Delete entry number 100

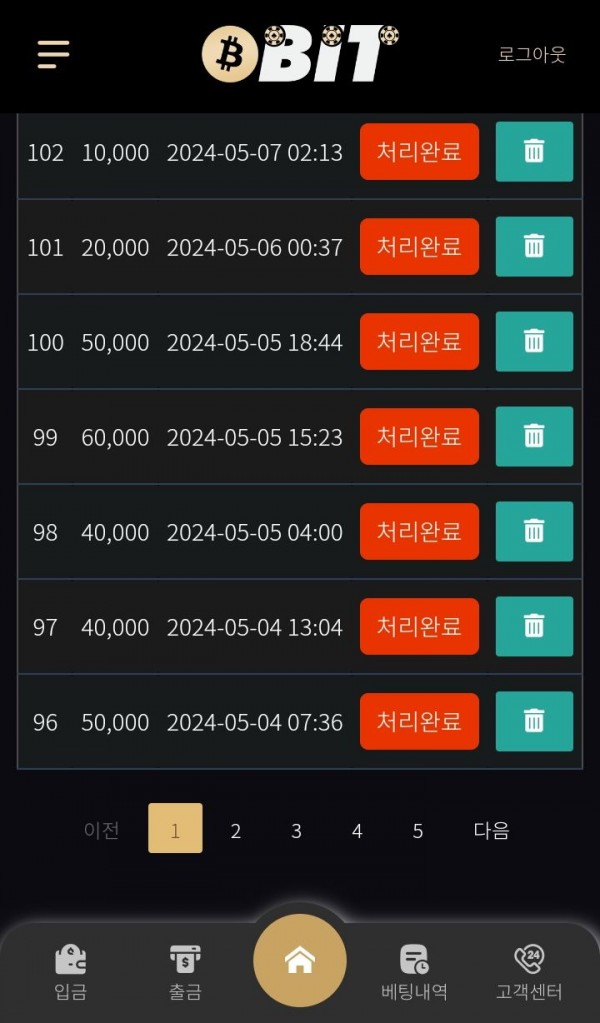click(534, 342)
